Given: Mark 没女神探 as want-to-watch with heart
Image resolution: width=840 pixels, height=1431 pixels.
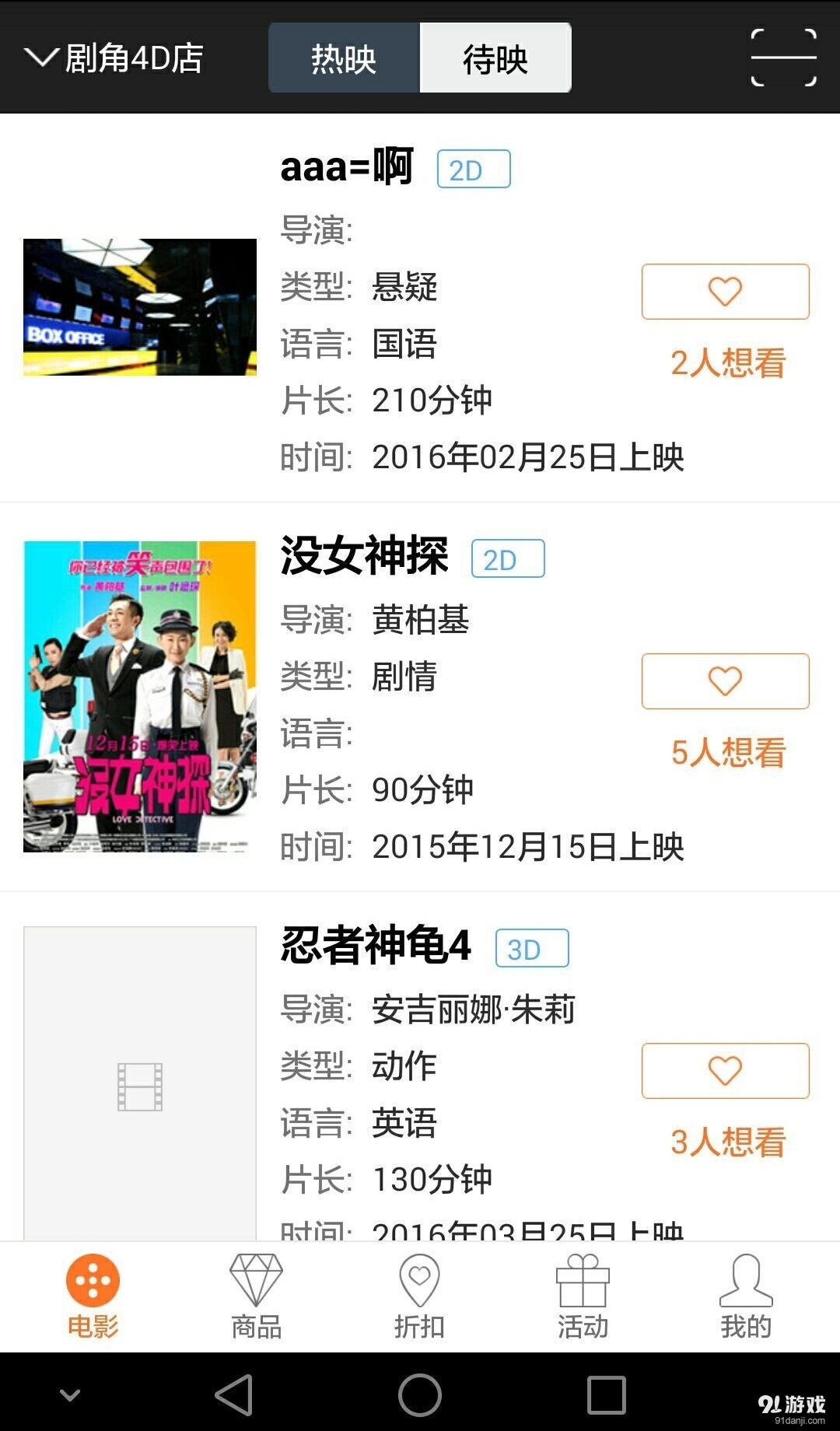Looking at the screenshot, I should [724, 681].
